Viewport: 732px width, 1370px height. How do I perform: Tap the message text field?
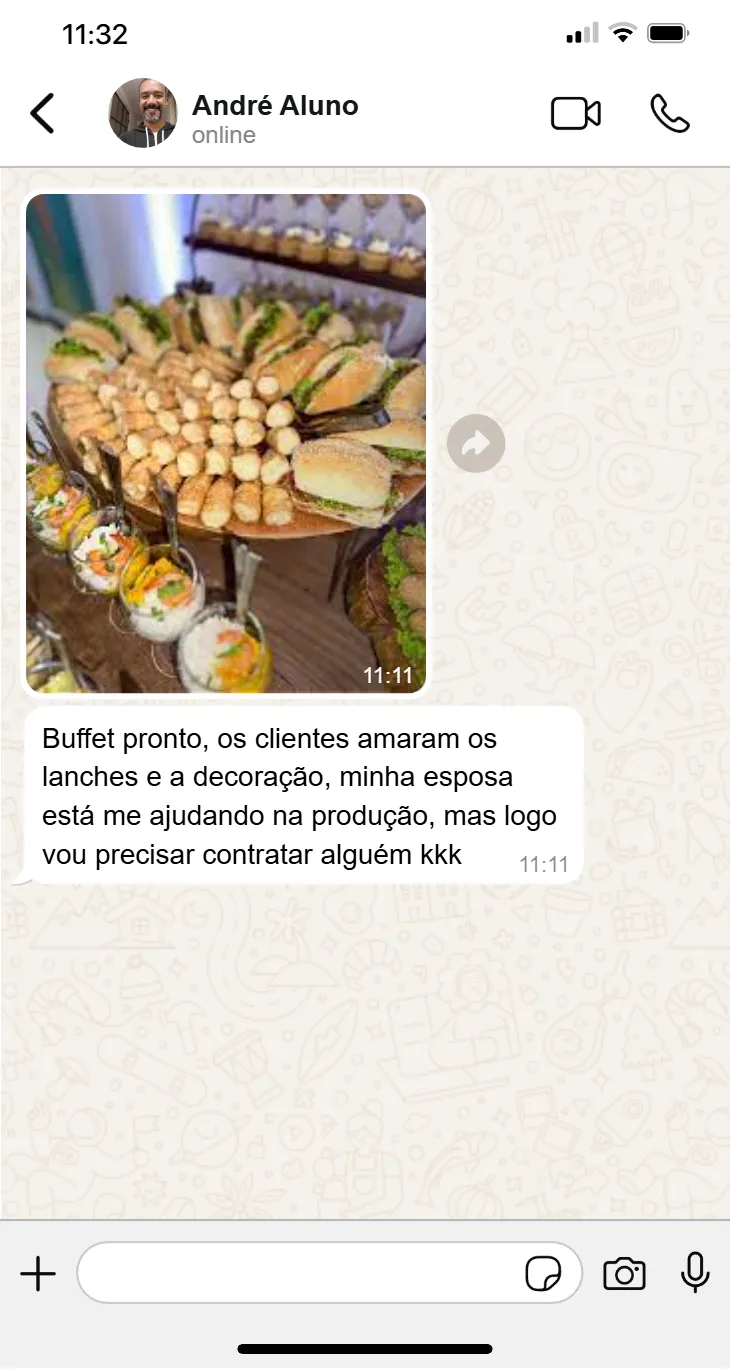300,1274
